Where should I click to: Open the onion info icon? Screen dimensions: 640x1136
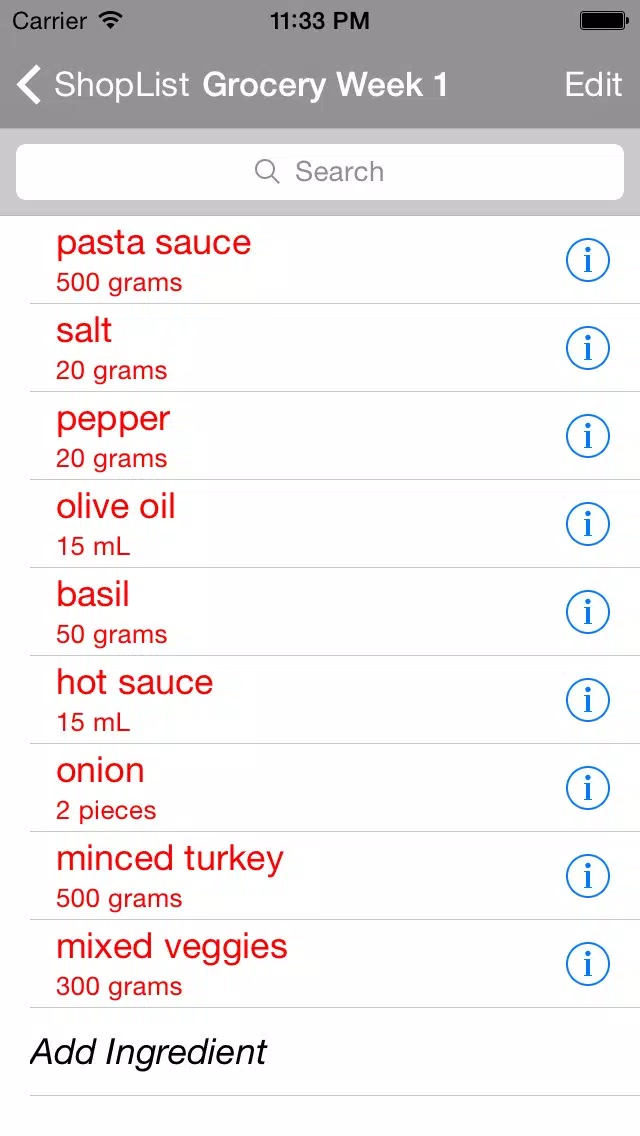(x=587, y=788)
